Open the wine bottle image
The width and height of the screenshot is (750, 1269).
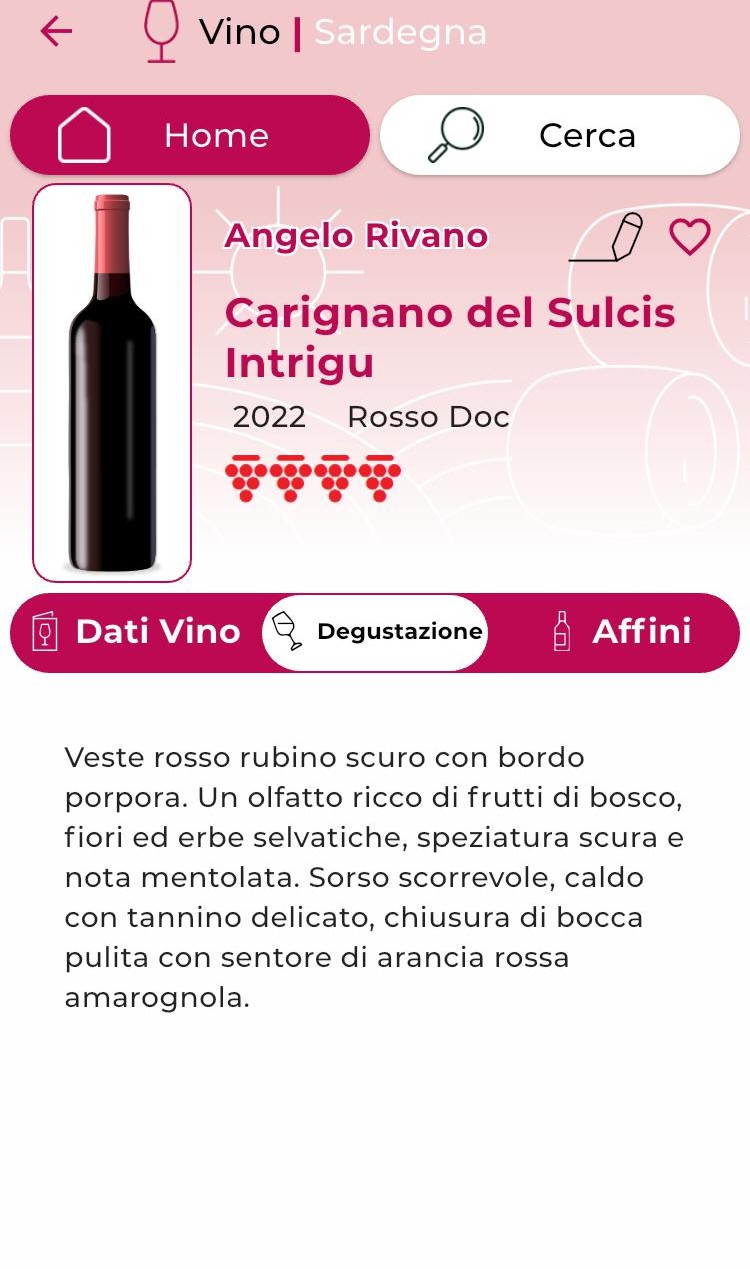(112, 383)
